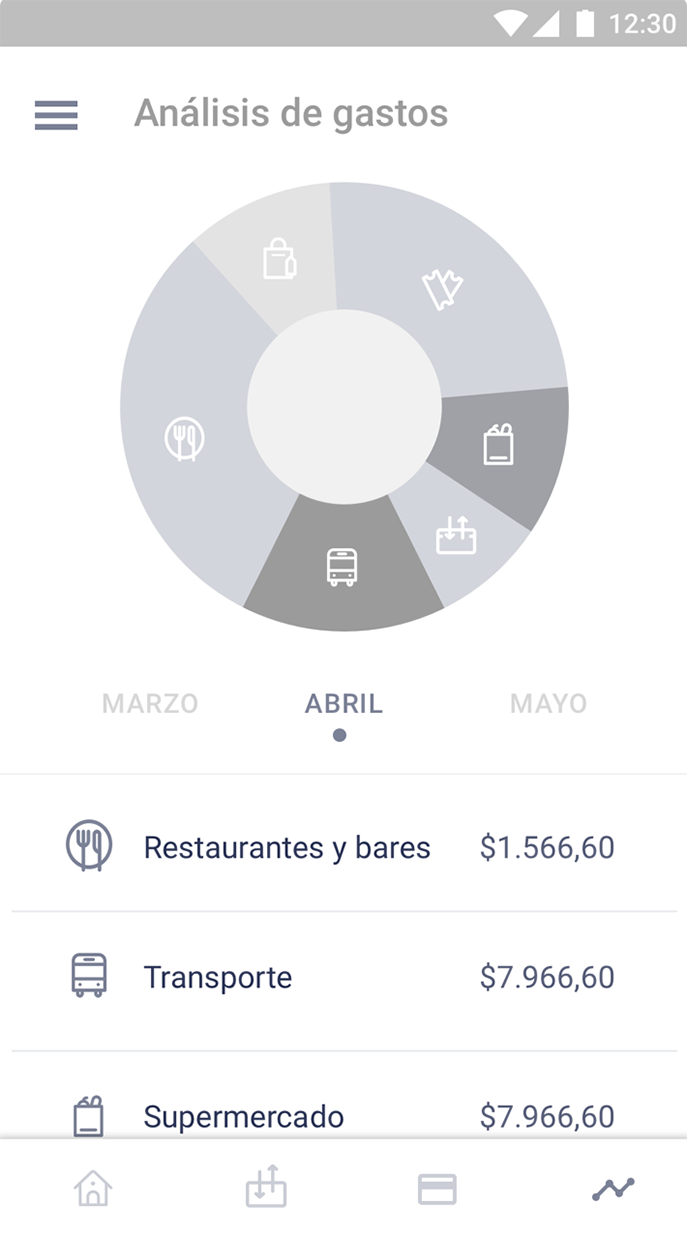Select the Abril month tab
Viewport: 687px width, 1236px height.
pyautogui.click(x=343, y=704)
